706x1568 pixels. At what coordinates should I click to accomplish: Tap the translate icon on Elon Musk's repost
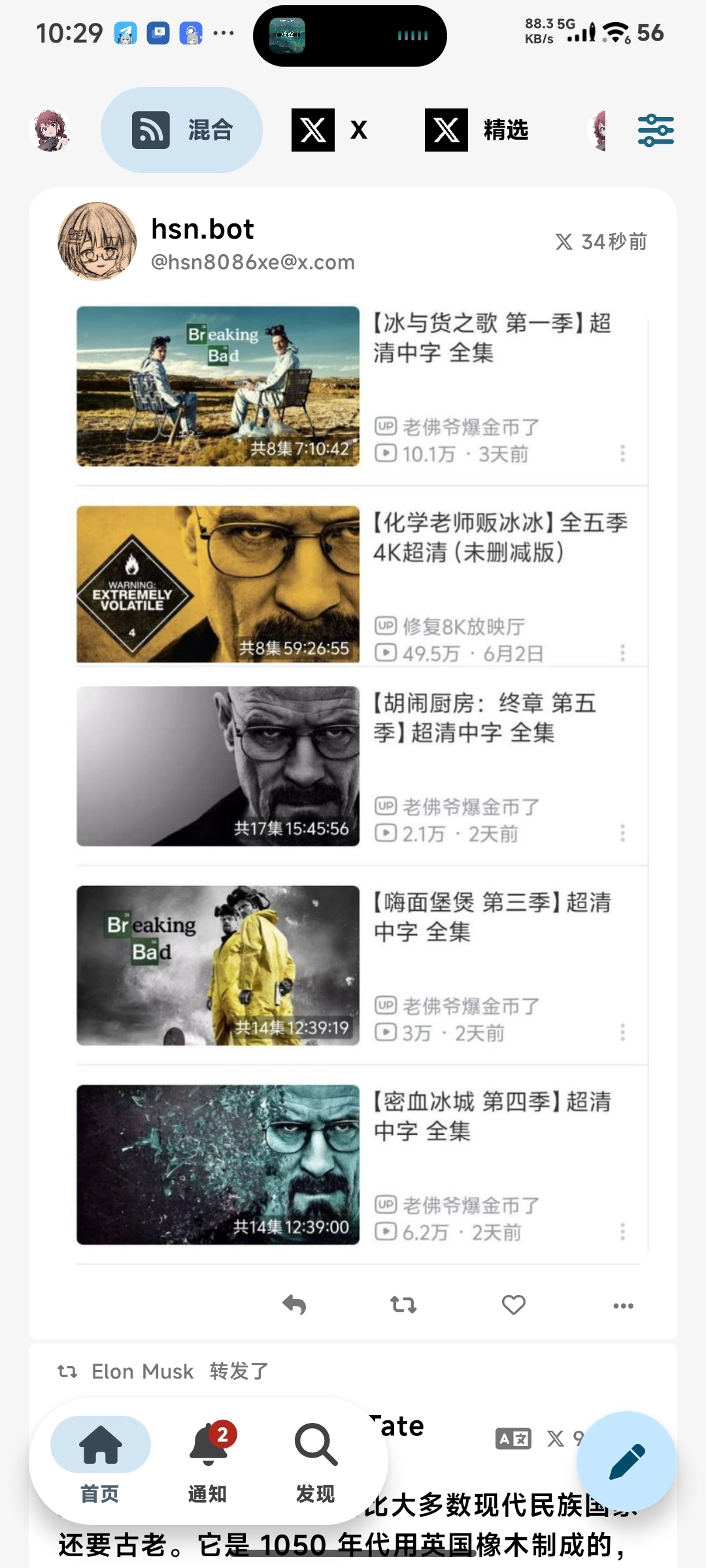click(513, 1438)
